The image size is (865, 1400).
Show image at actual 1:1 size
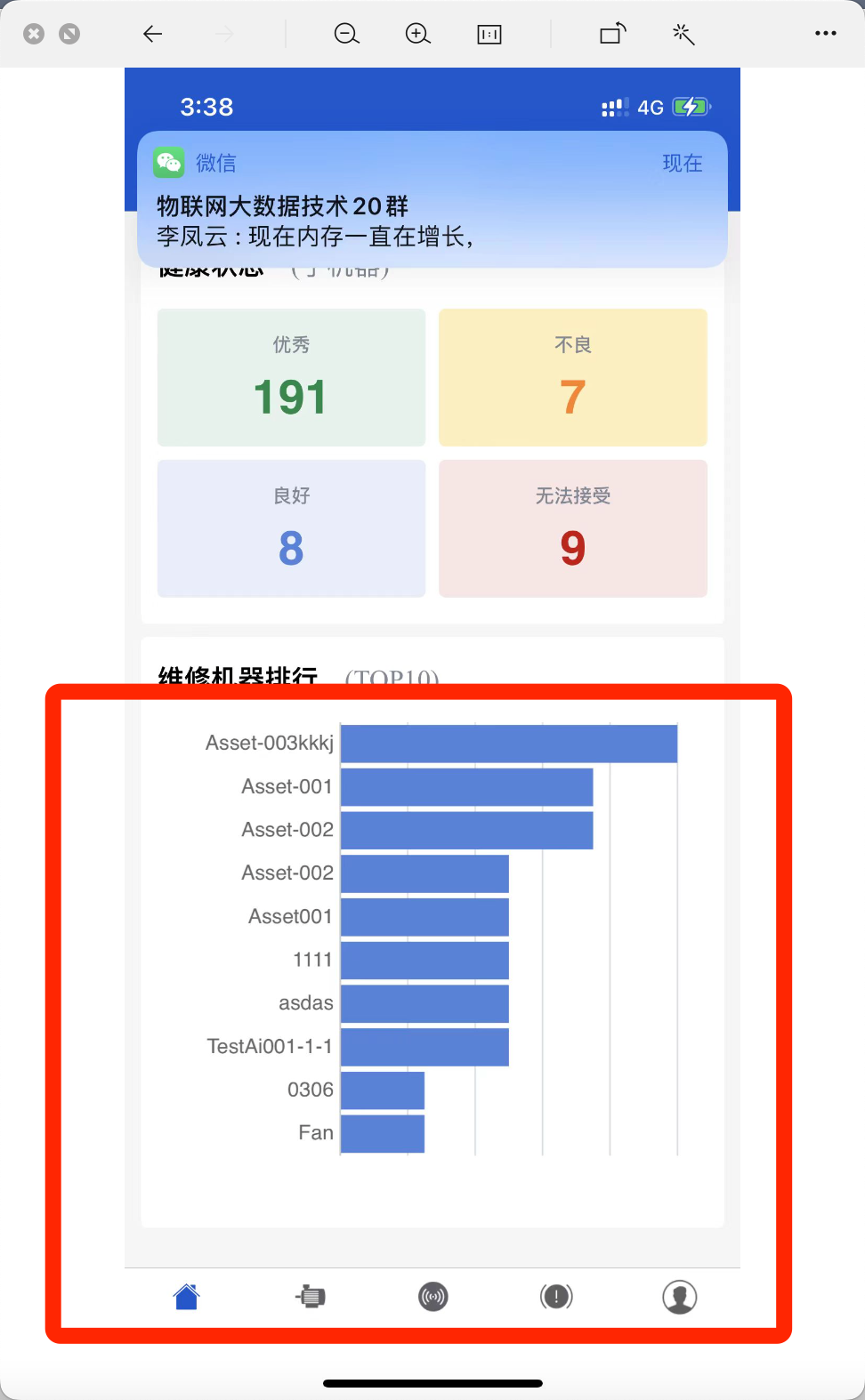coord(489,34)
